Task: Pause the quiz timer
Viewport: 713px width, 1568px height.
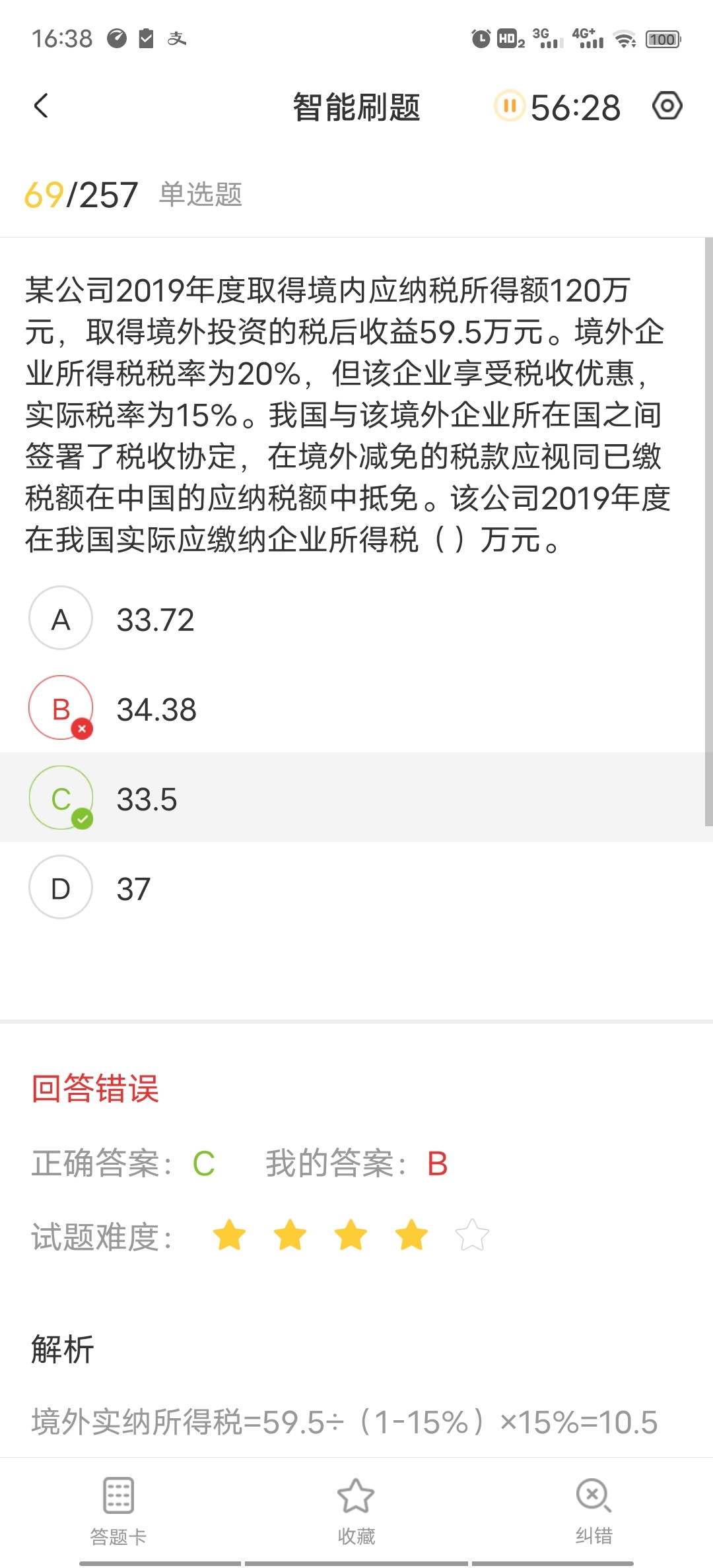Action: pos(509,106)
